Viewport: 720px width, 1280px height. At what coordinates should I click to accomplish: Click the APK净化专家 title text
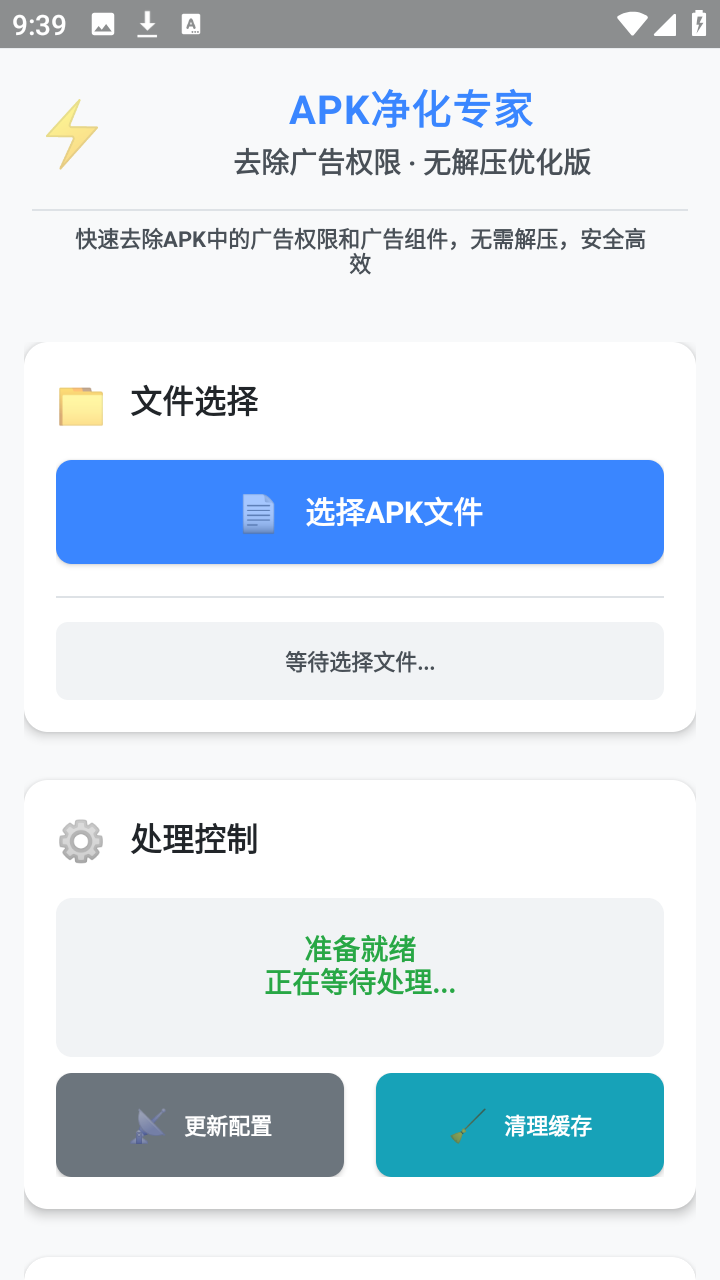pyautogui.click(x=411, y=110)
